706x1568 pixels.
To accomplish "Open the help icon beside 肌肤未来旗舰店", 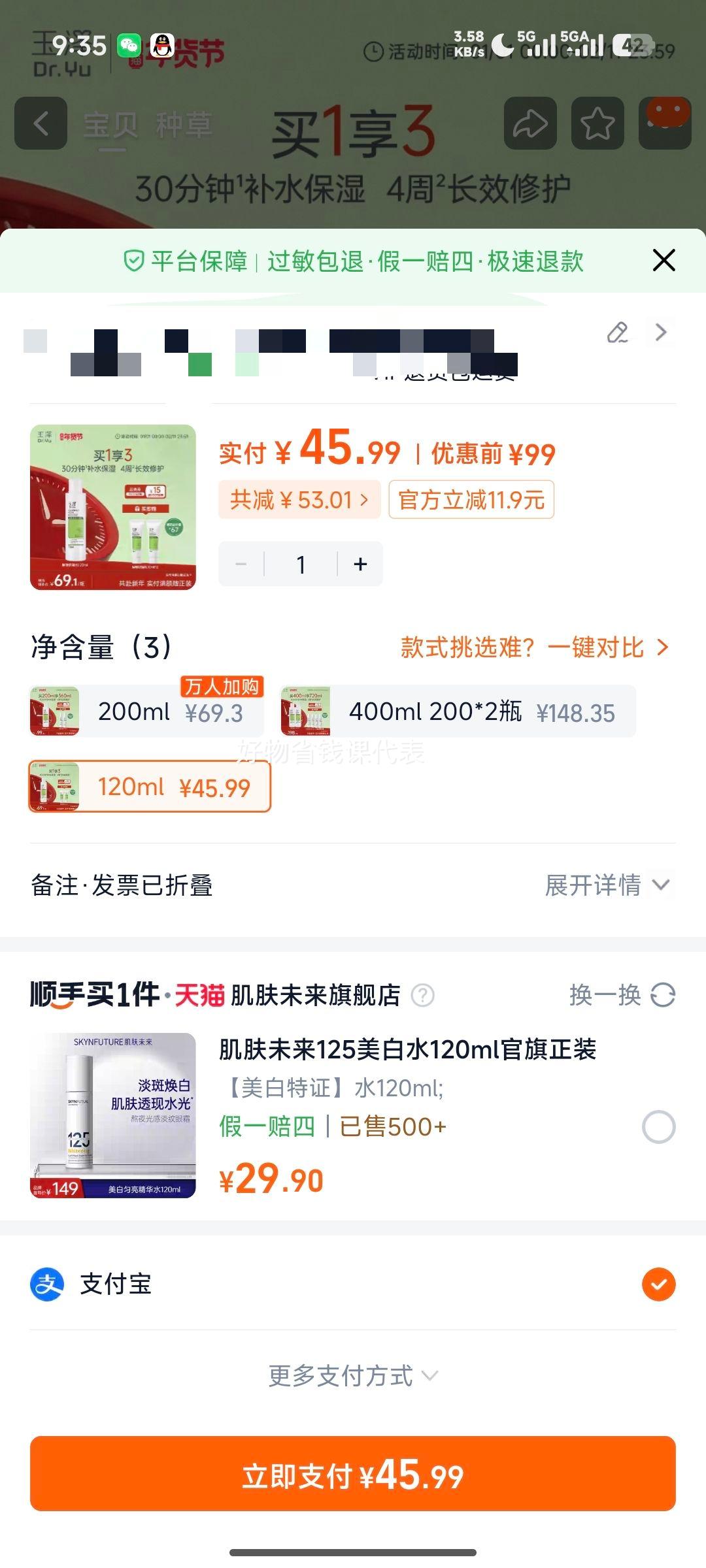I will pyautogui.click(x=422, y=994).
